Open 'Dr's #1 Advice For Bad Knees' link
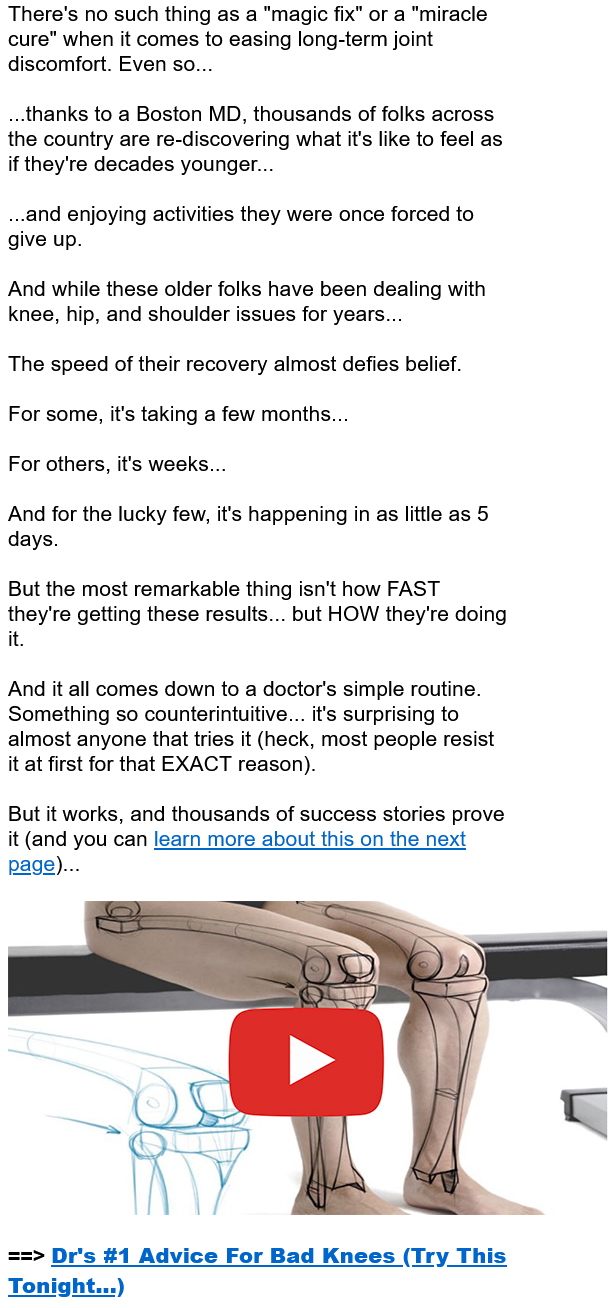The height and width of the screenshot is (1308, 615). tap(278, 1256)
